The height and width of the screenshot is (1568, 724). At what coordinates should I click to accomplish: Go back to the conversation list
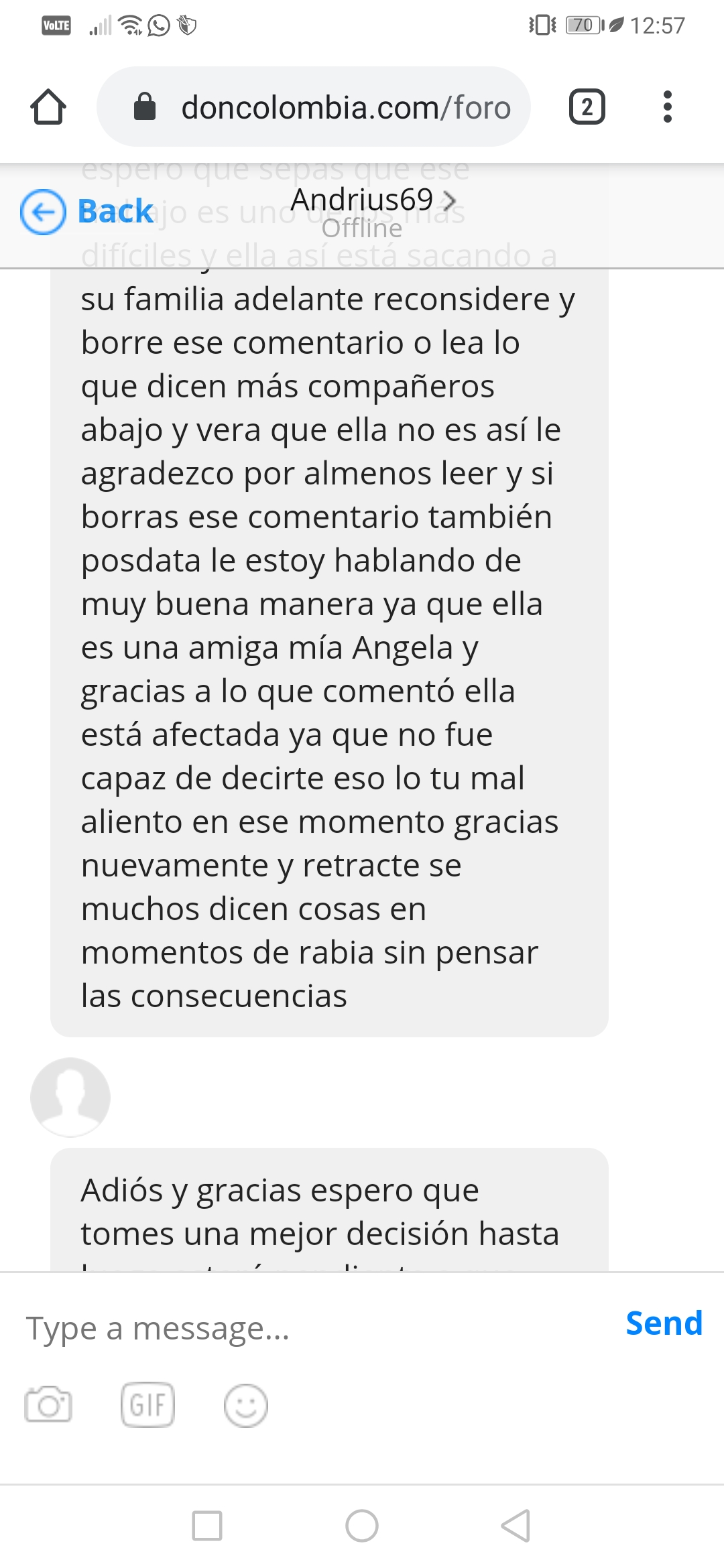coord(87,212)
